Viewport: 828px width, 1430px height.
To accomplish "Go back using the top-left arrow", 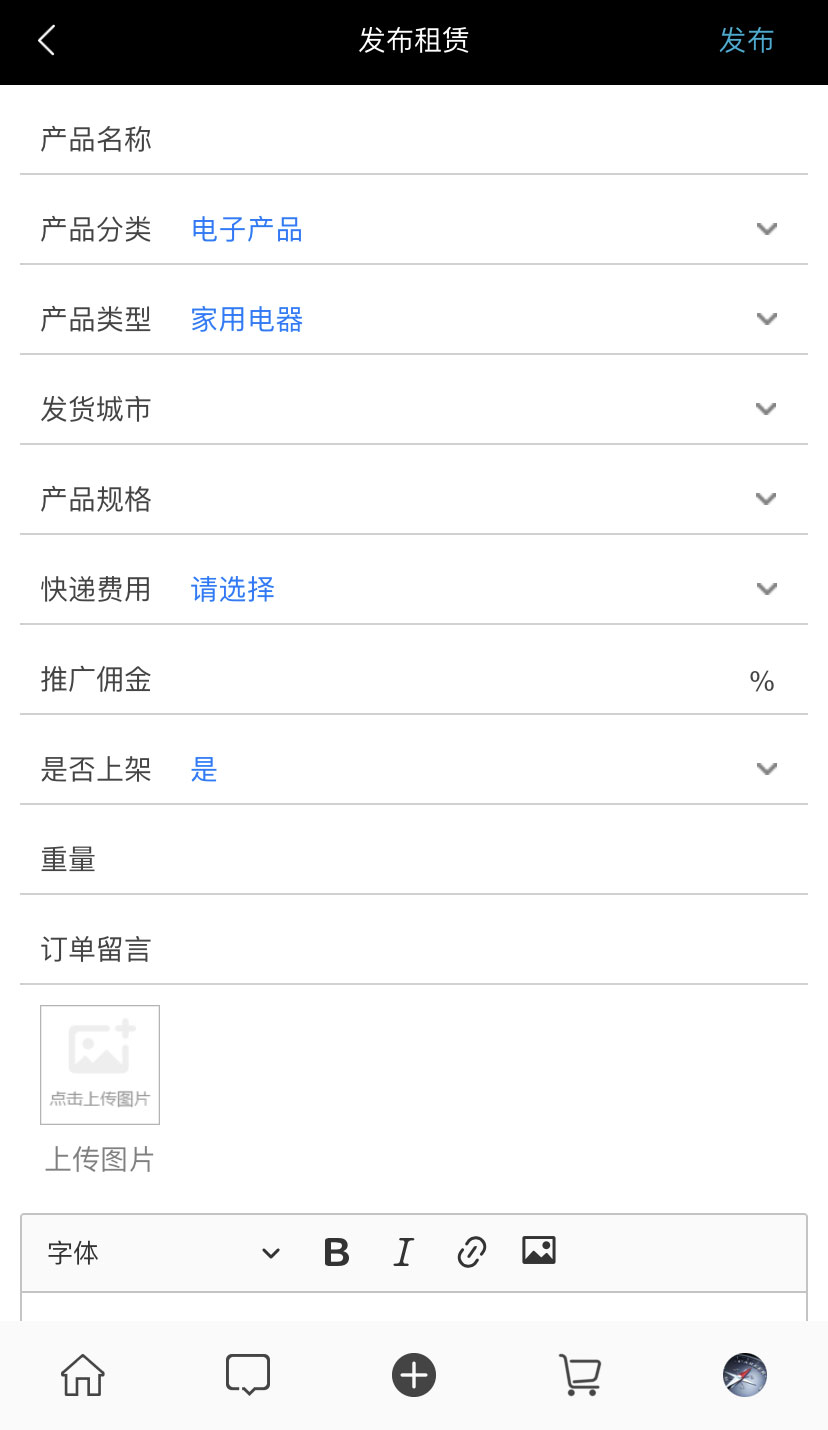I will [46, 40].
